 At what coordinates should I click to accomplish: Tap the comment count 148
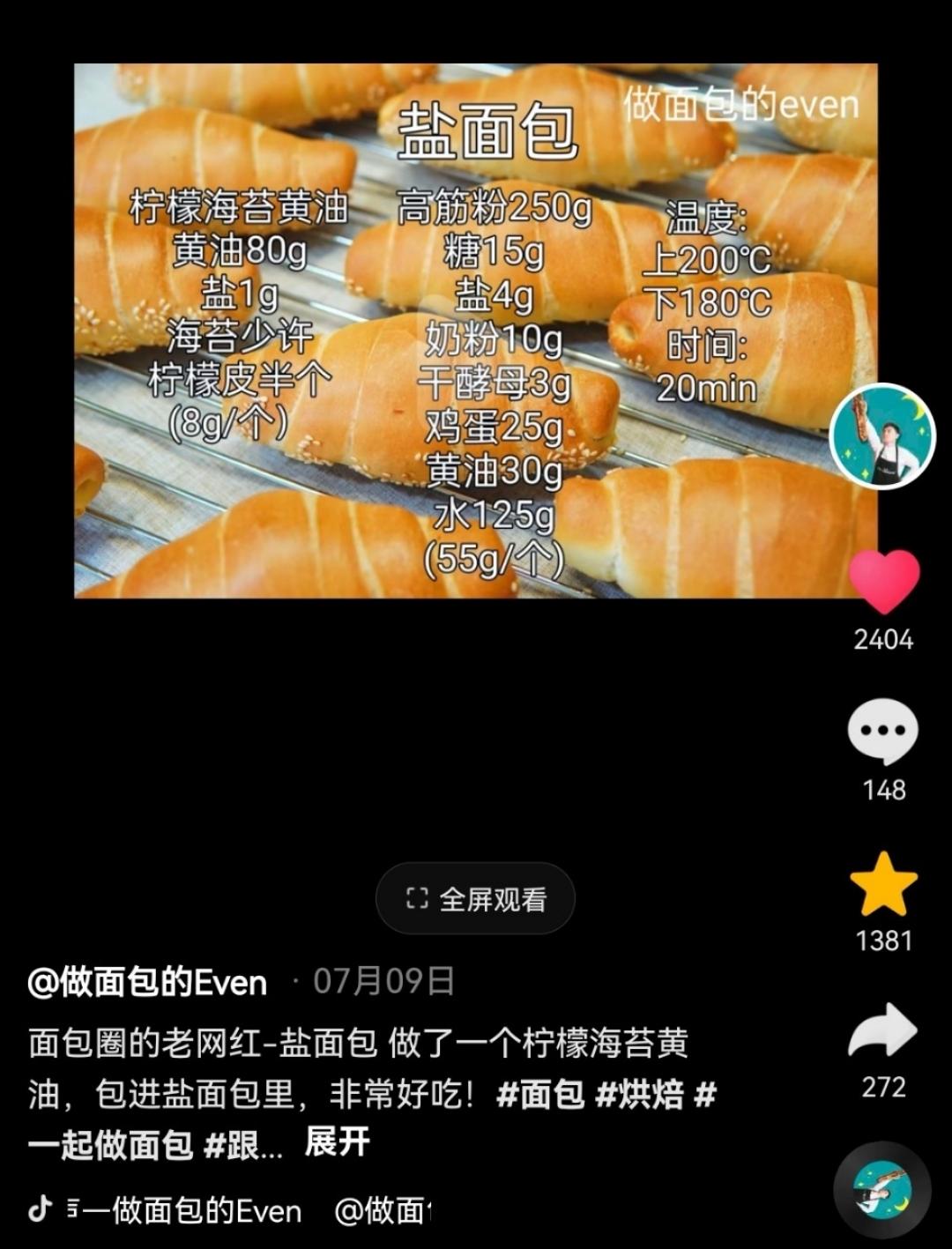pyautogui.click(x=883, y=791)
